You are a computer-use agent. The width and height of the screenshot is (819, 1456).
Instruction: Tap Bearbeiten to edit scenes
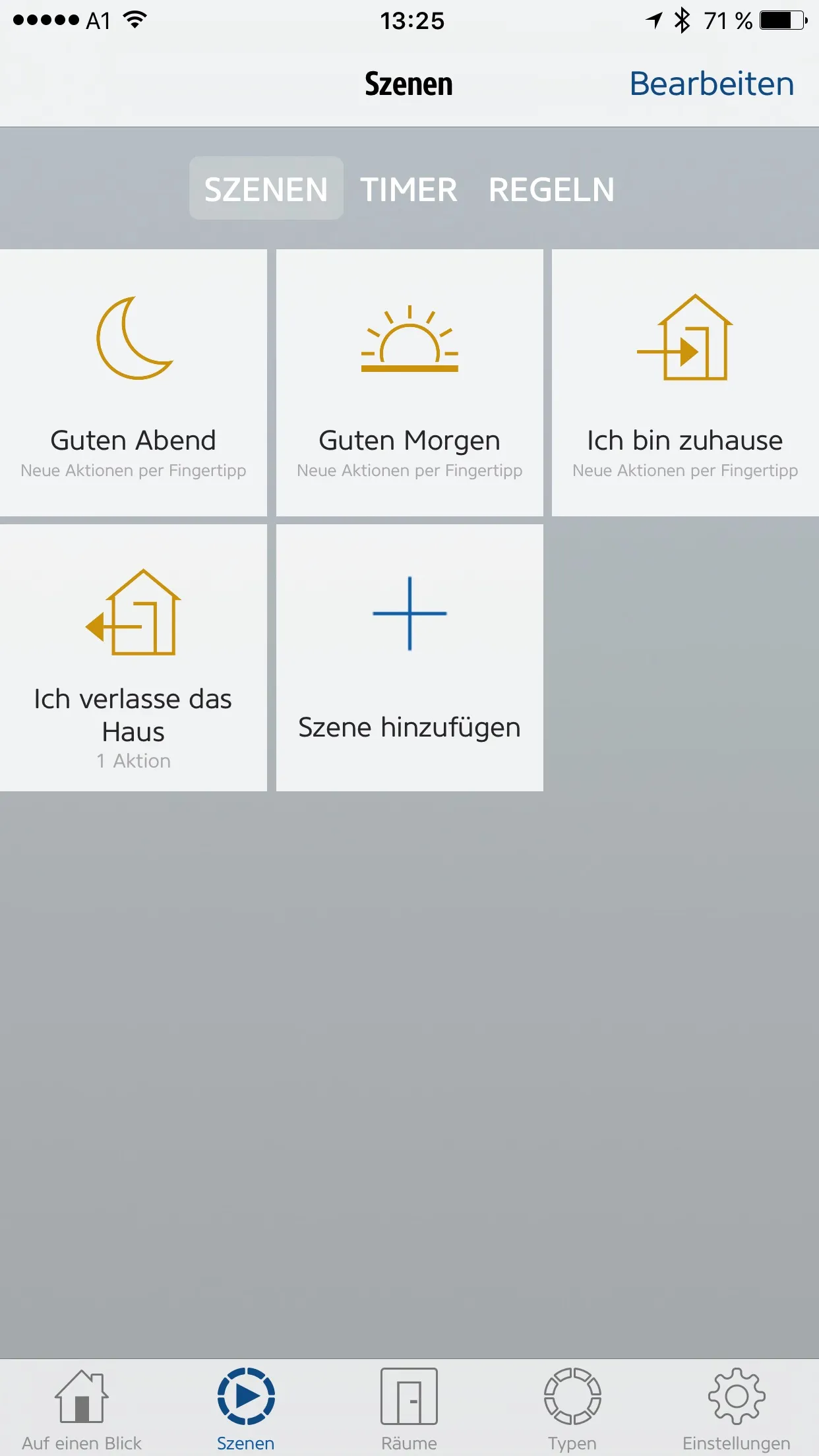pos(711,84)
